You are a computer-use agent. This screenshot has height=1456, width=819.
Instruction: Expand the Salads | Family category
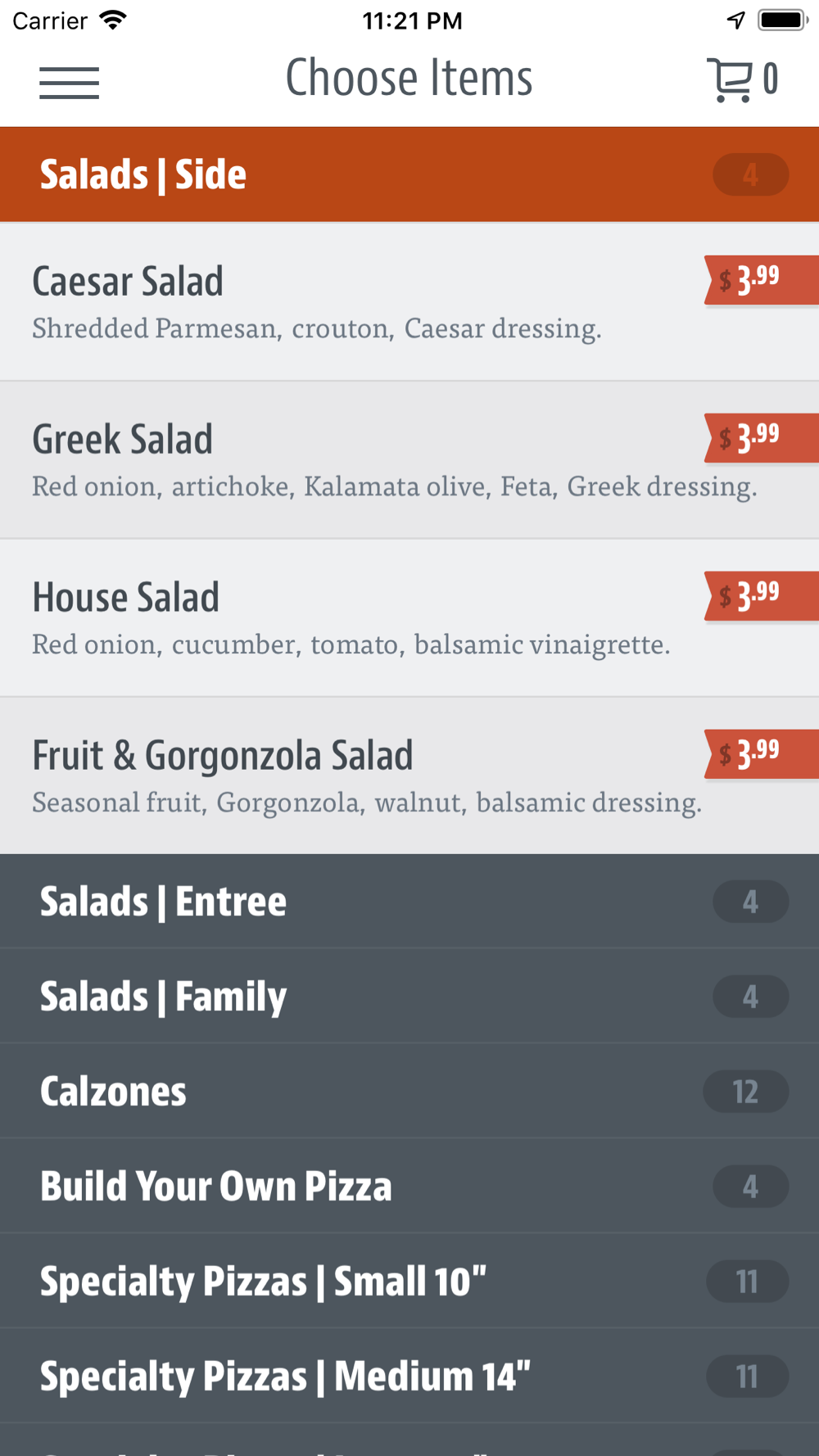coord(409,997)
